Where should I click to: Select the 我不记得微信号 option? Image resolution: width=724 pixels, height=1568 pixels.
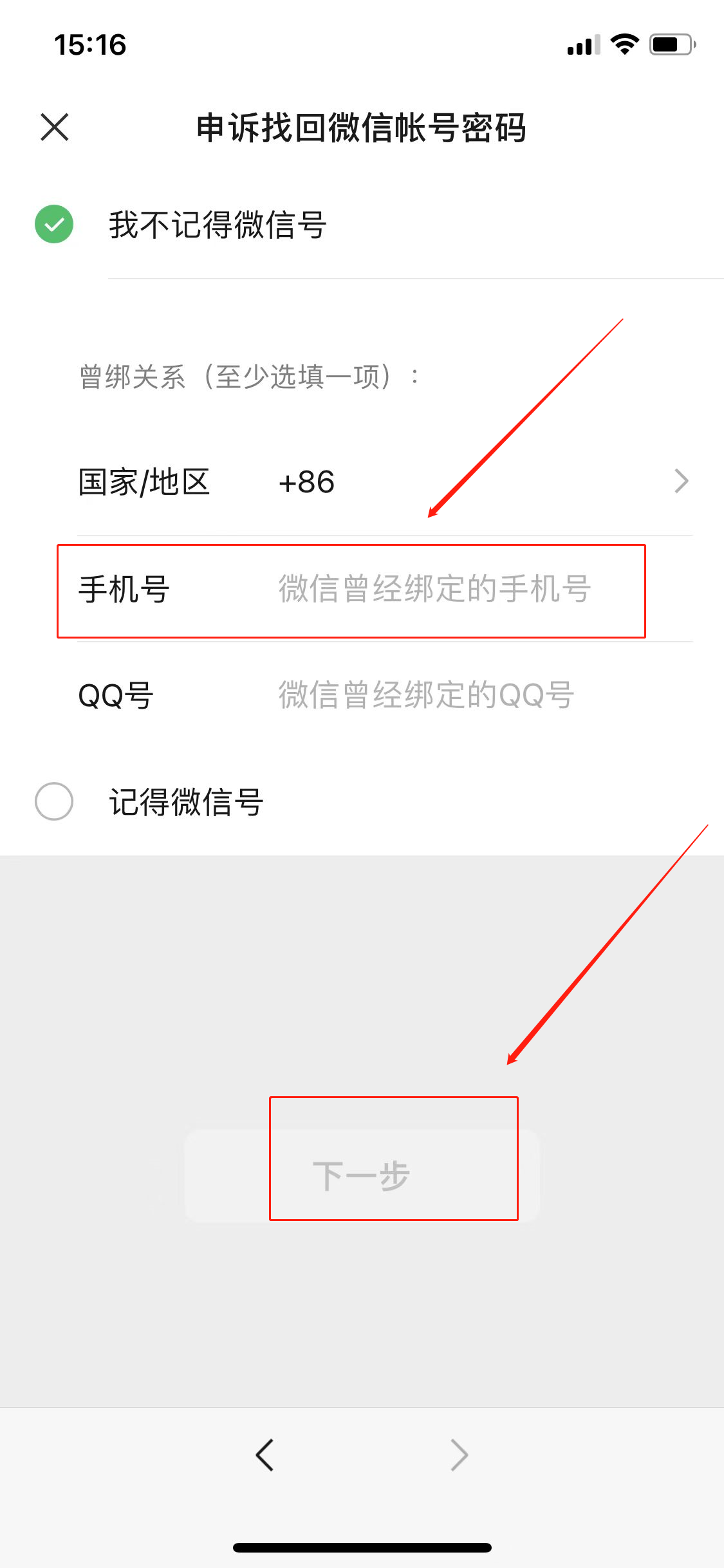pyautogui.click(x=54, y=225)
